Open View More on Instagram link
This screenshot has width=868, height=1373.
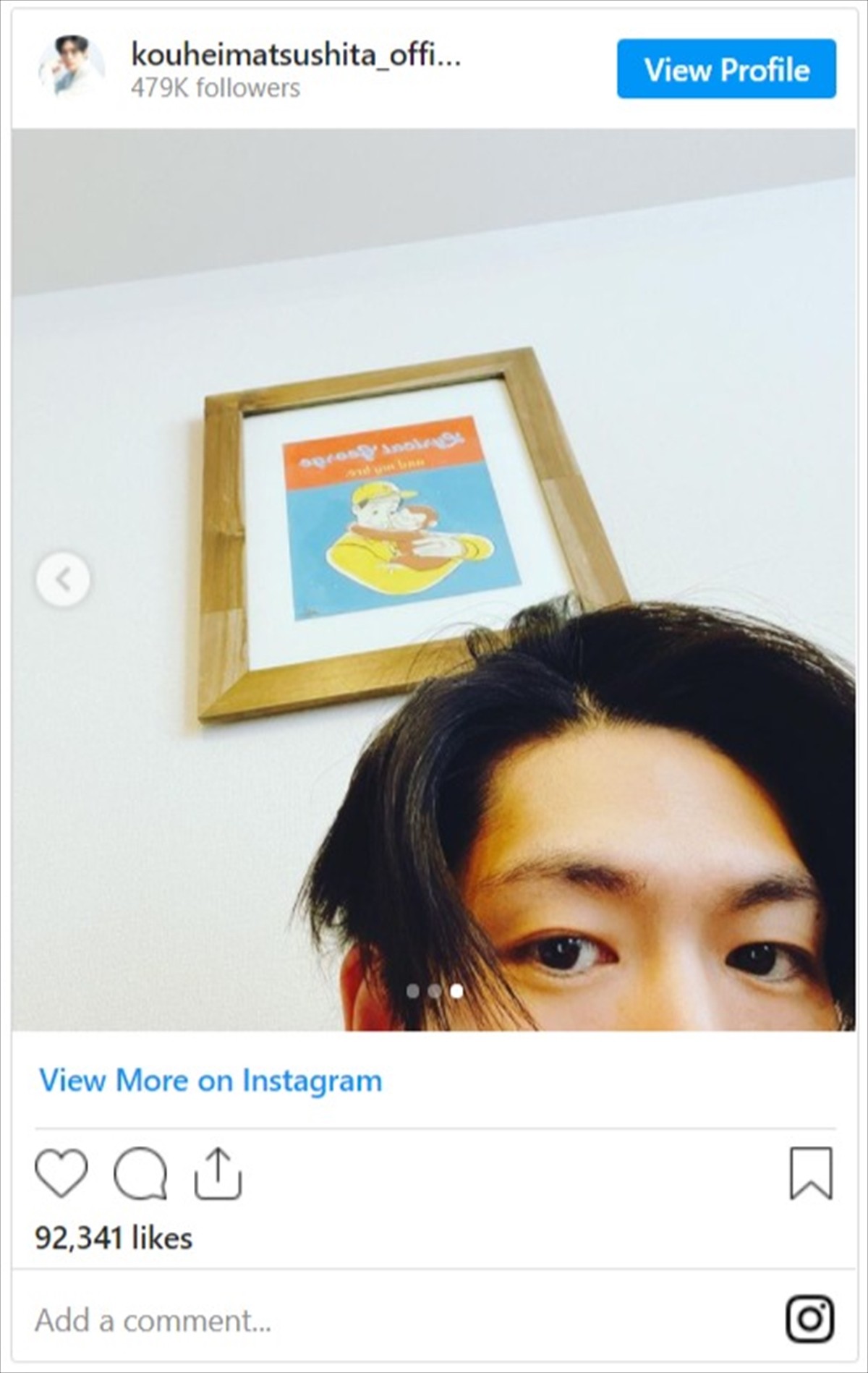tap(210, 1080)
